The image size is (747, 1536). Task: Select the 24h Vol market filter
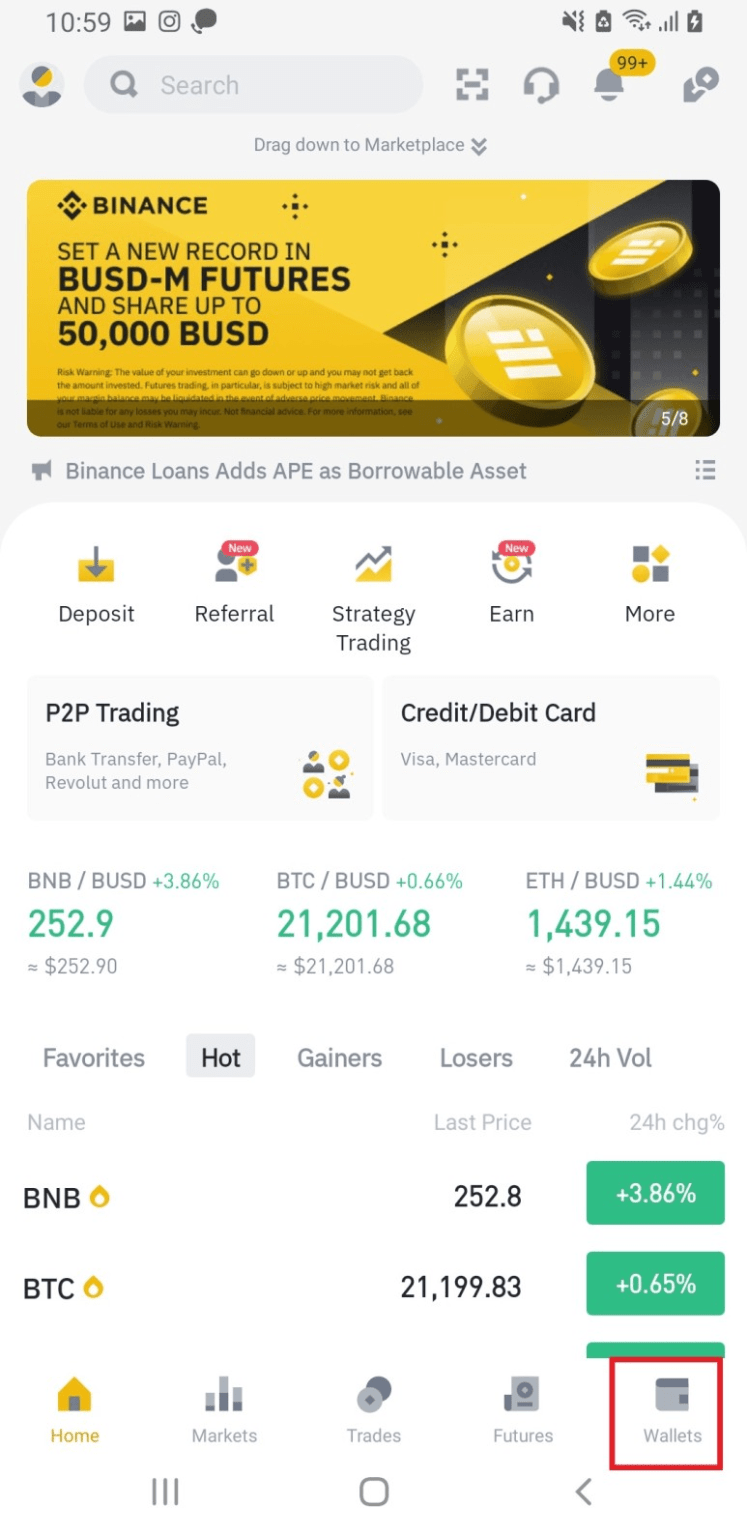pyautogui.click(x=610, y=1058)
